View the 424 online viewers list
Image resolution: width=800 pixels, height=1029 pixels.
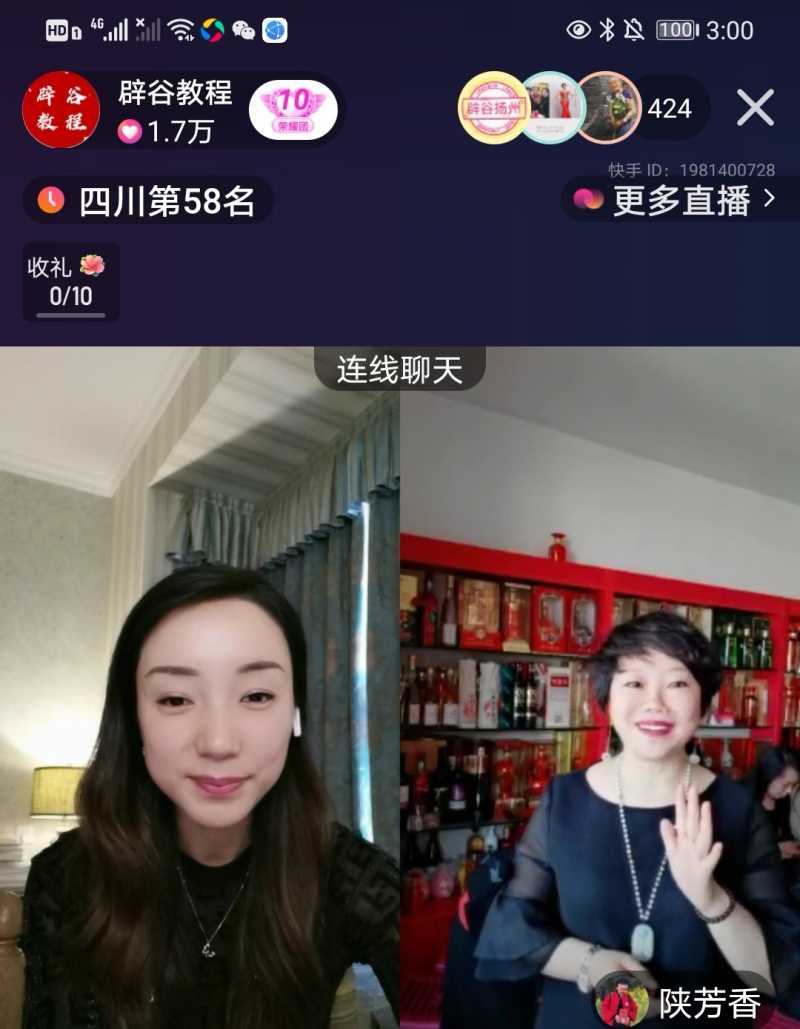click(x=669, y=108)
